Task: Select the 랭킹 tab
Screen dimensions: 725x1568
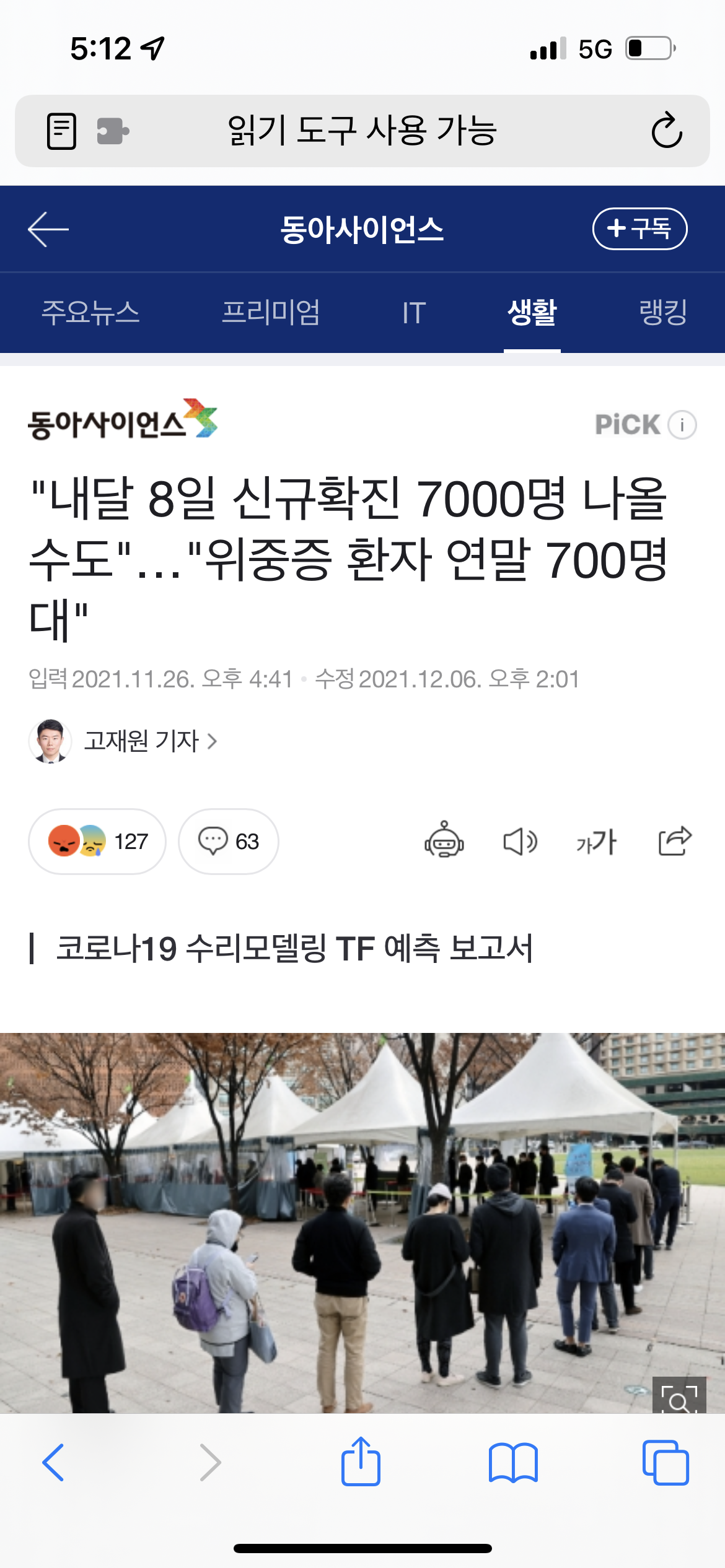Action: [663, 312]
